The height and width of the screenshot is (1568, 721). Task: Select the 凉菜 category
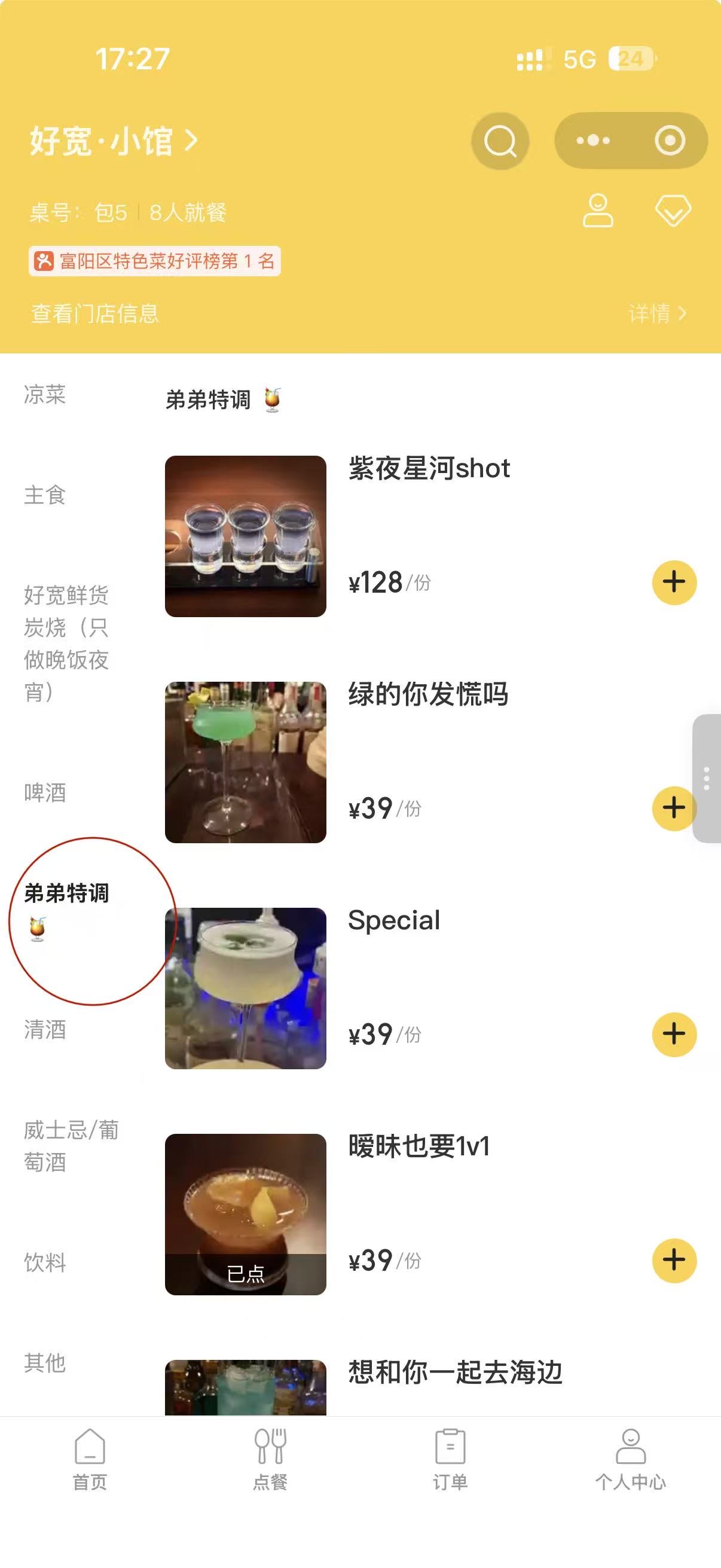(x=44, y=395)
